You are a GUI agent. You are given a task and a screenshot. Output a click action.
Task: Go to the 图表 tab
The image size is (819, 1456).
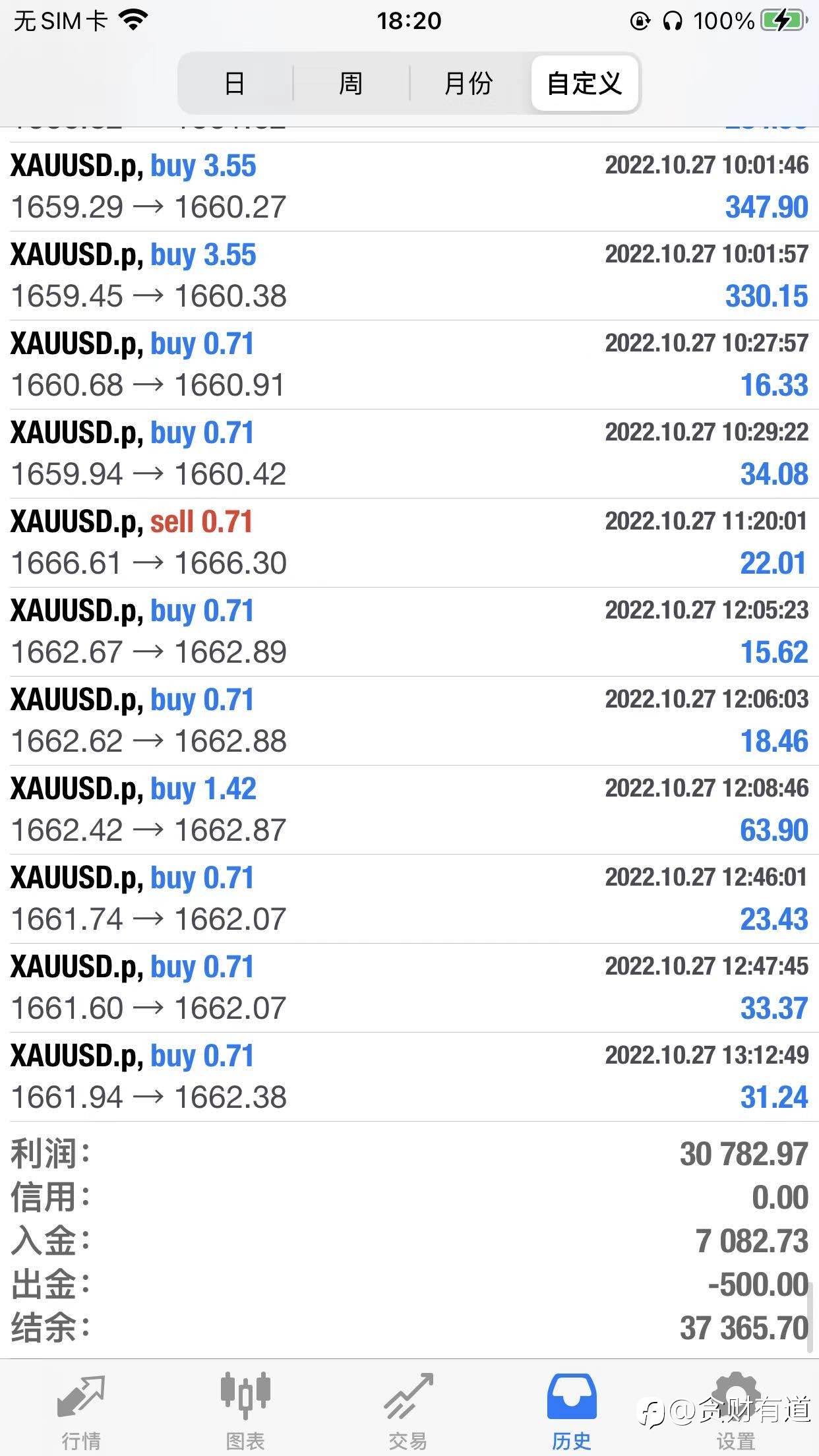pyautogui.click(x=245, y=1410)
